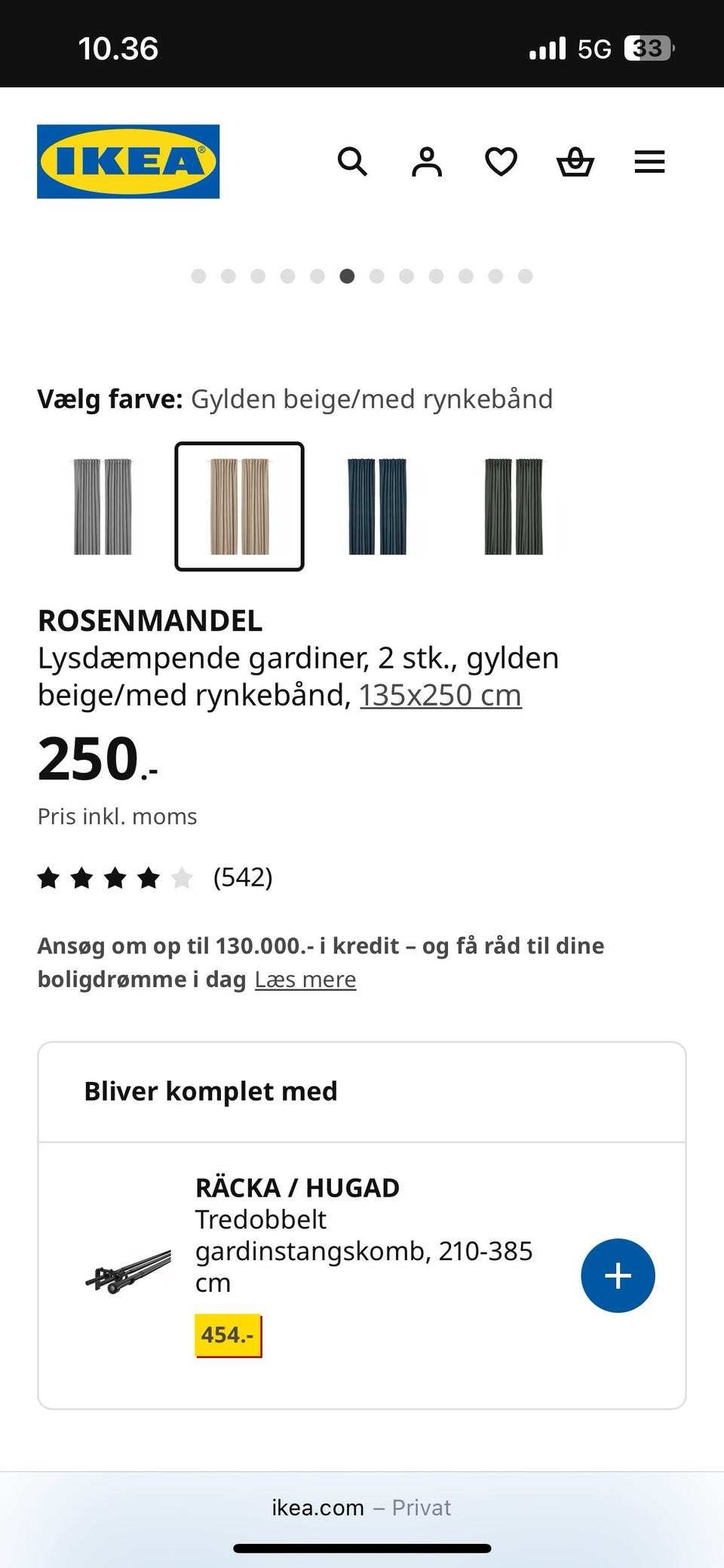Open the Læs mere credit link
724x1568 pixels.
coord(305,979)
